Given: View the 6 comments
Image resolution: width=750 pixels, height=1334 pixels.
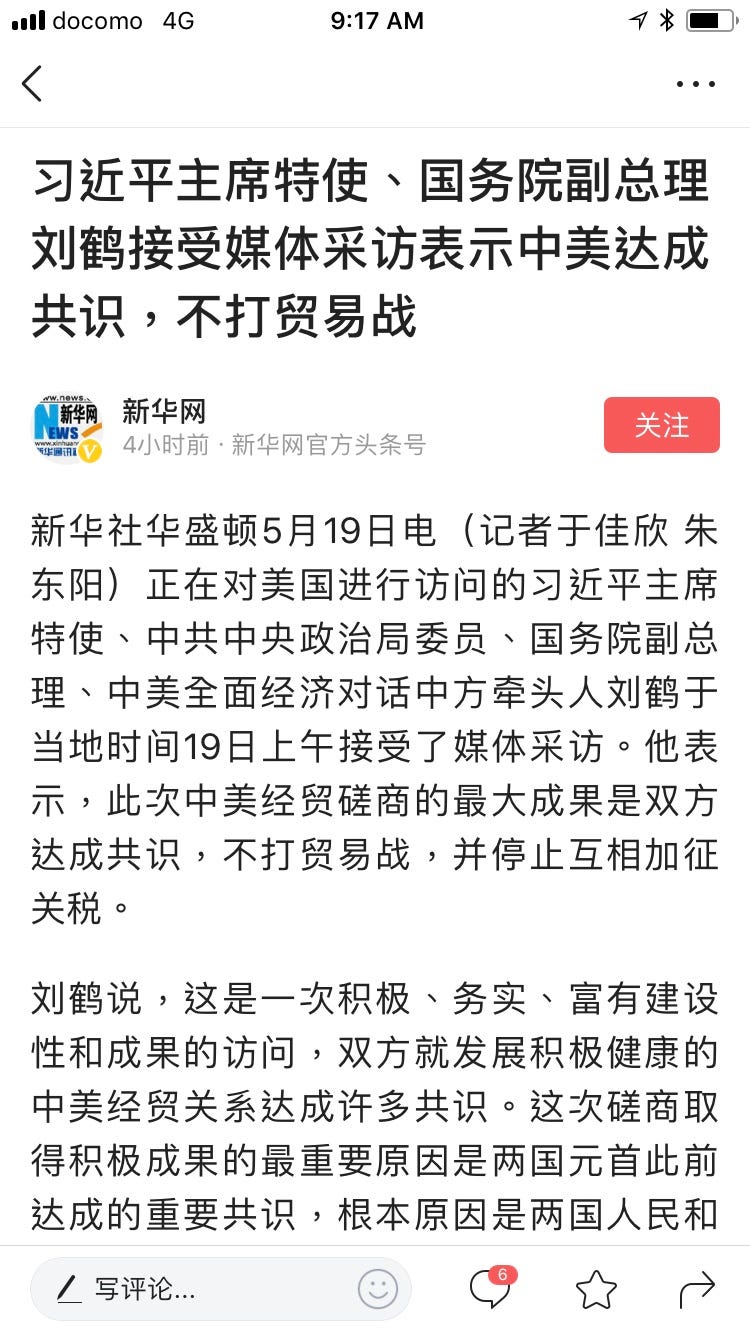Looking at the screenshot, I should pyautogui.click(x=492, y=1287).
